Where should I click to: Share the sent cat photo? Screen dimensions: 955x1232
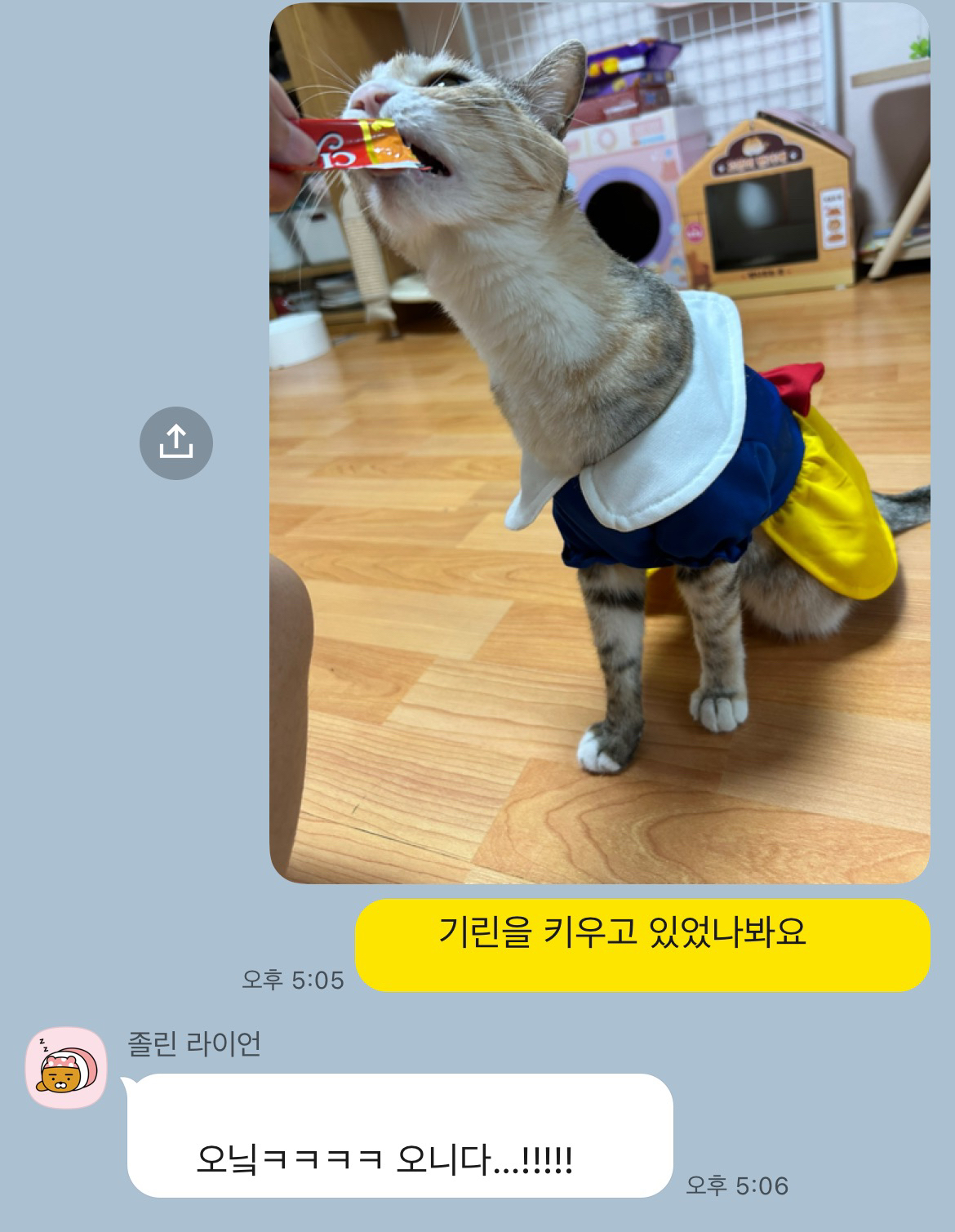175,443
